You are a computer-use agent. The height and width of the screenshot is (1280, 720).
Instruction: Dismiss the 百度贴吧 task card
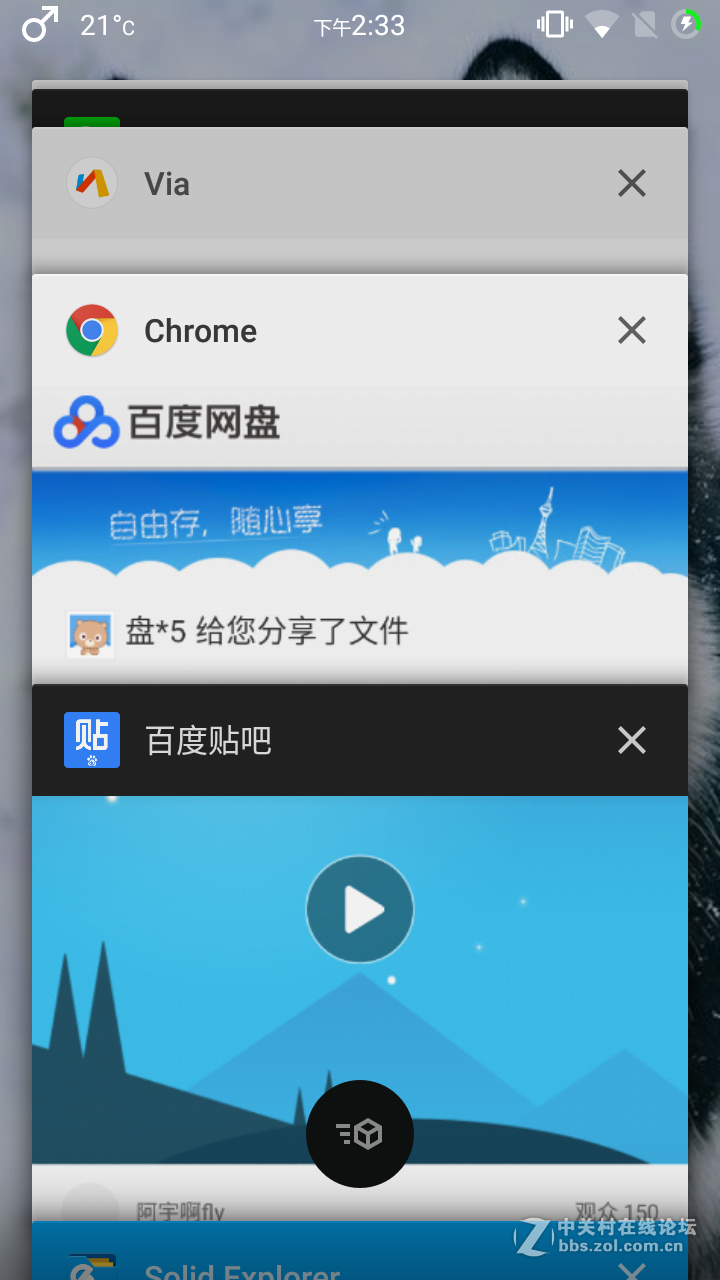click(631, 740)
